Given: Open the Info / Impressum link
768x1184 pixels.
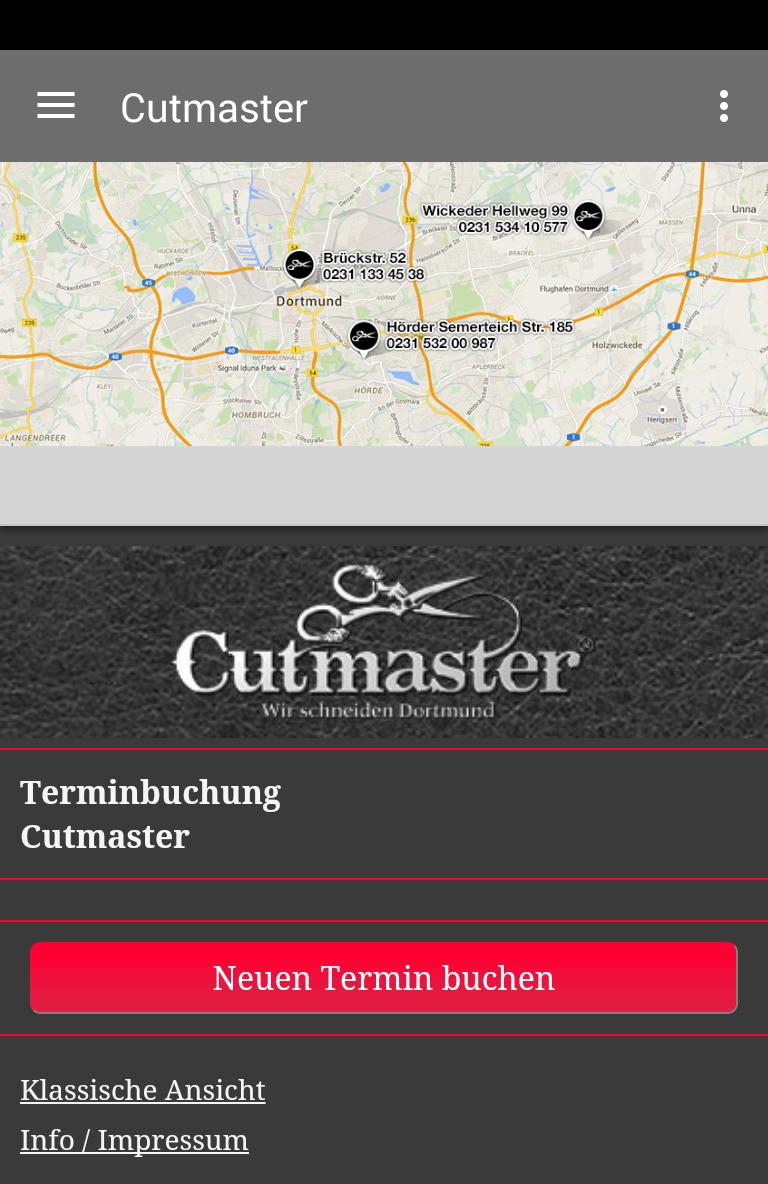Looking at the screenshot, I should pyautogui.click(x=134, y=1140).
